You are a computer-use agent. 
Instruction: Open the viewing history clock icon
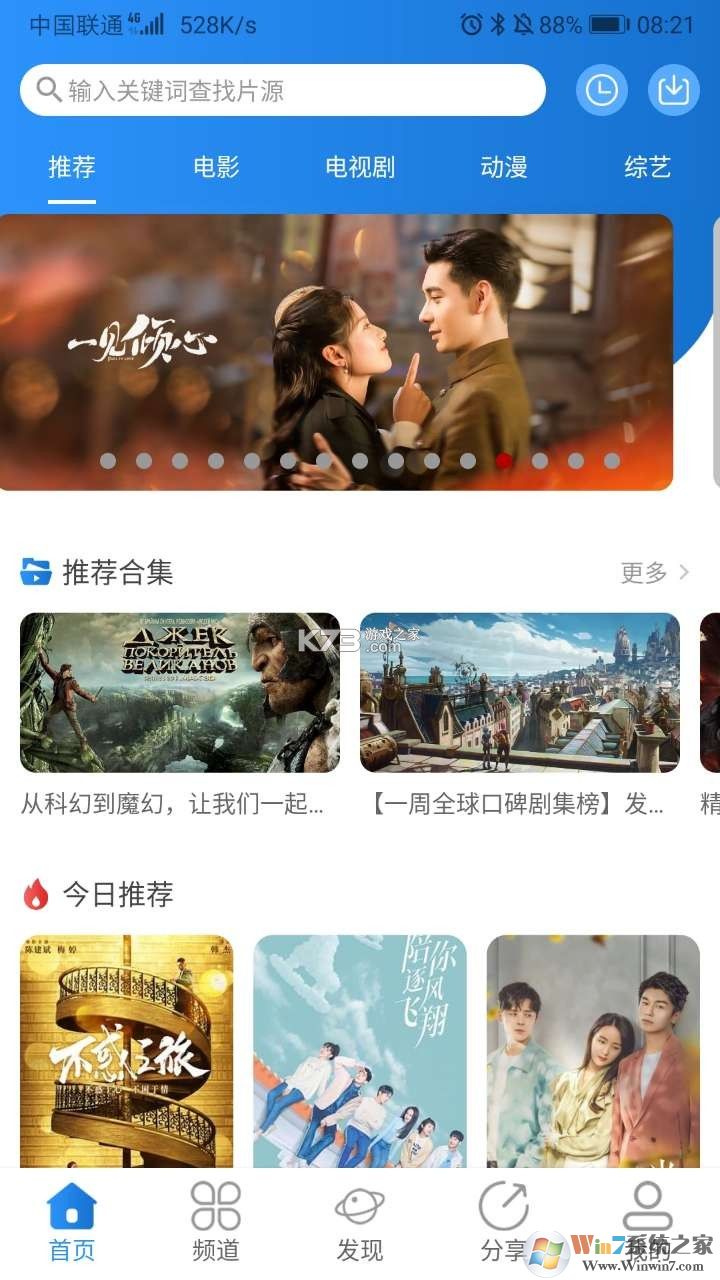601,90
